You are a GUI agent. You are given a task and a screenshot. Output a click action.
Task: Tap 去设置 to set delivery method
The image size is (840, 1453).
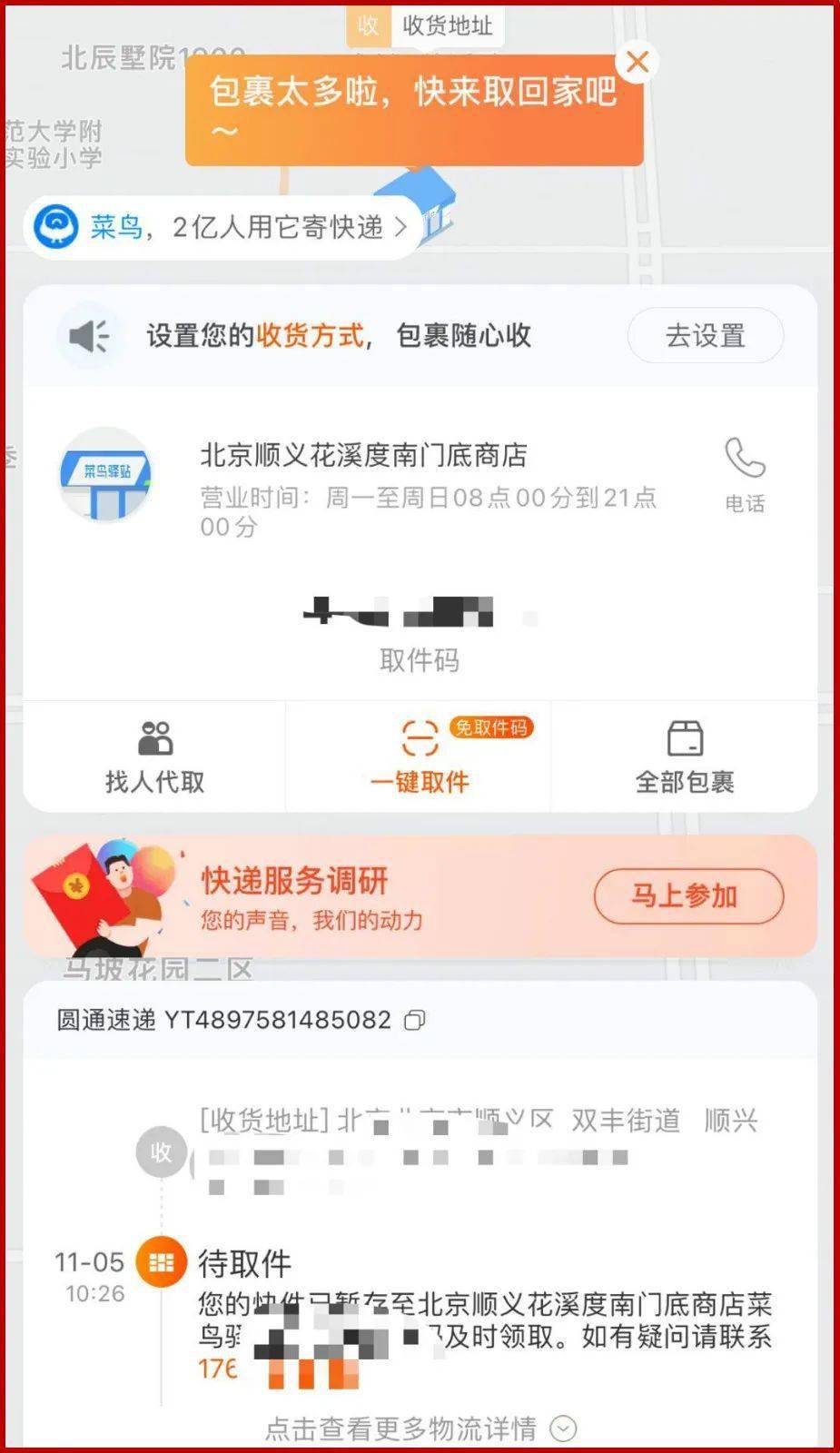(705, 336)
